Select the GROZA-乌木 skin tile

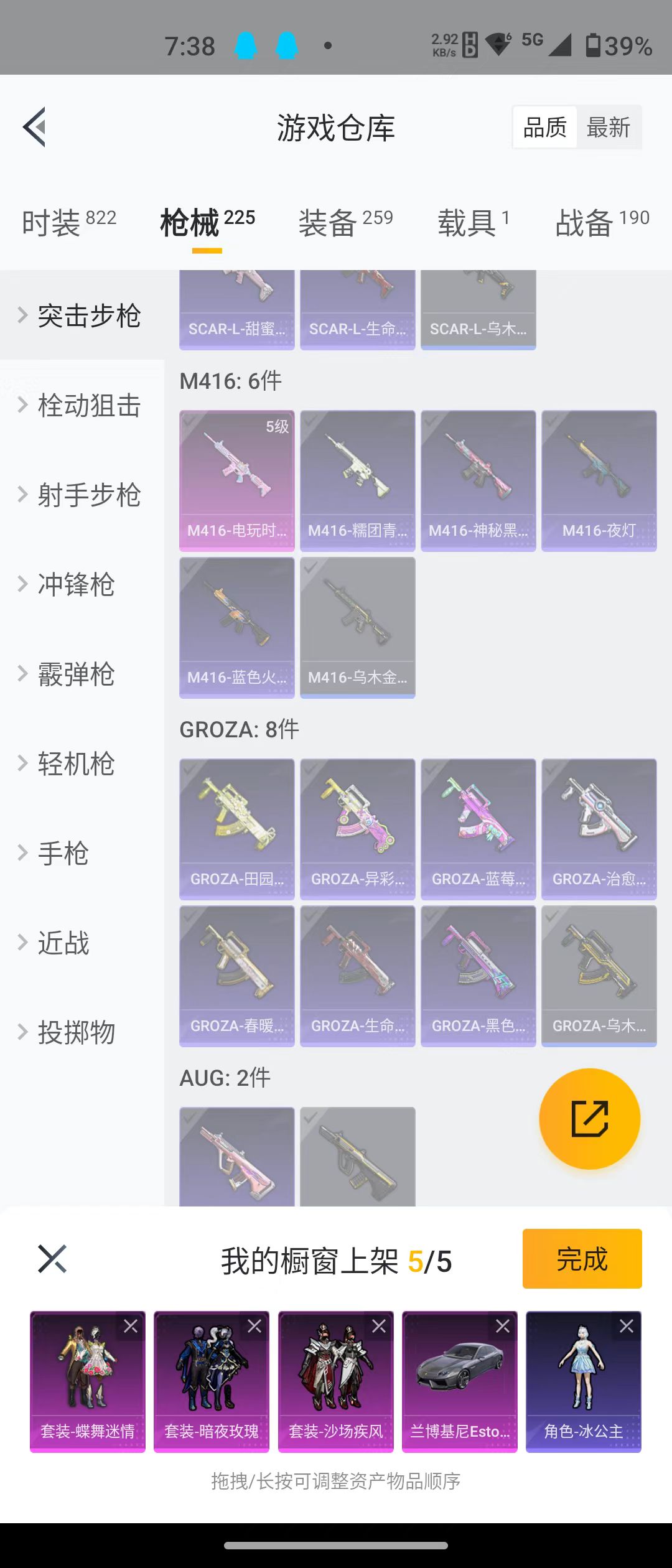click(599, 976)
